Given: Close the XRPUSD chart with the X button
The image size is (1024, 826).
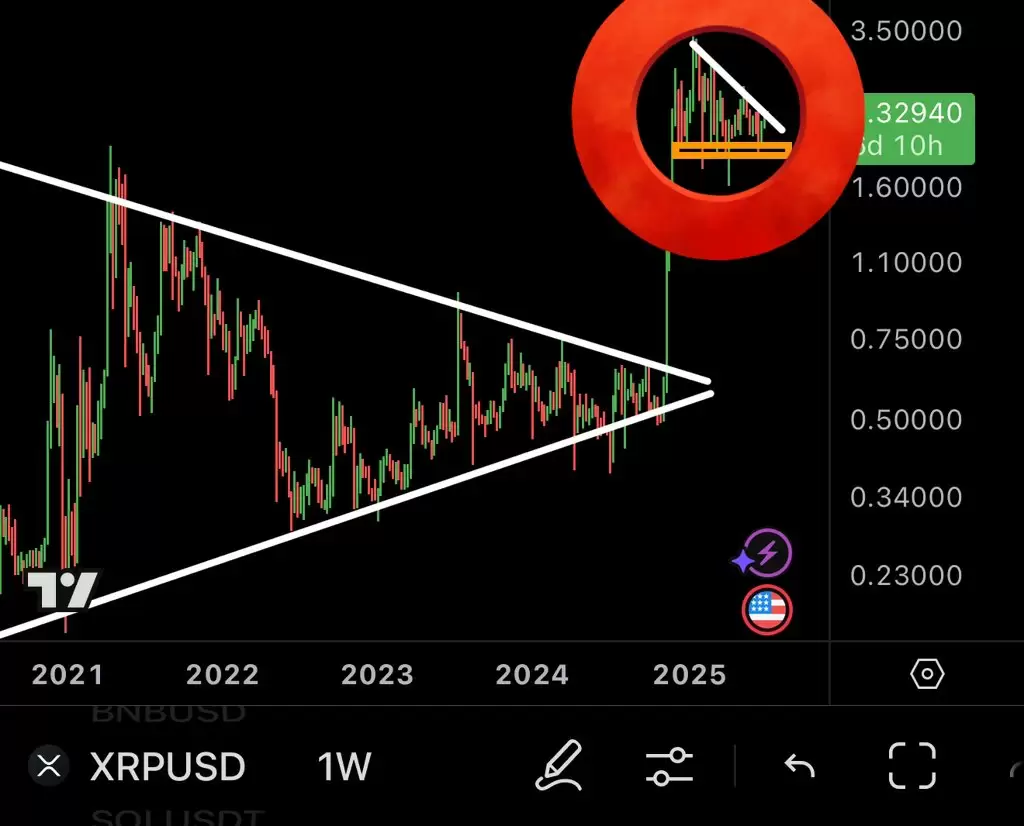Looking at the screenshot, I should coord(48,767).
